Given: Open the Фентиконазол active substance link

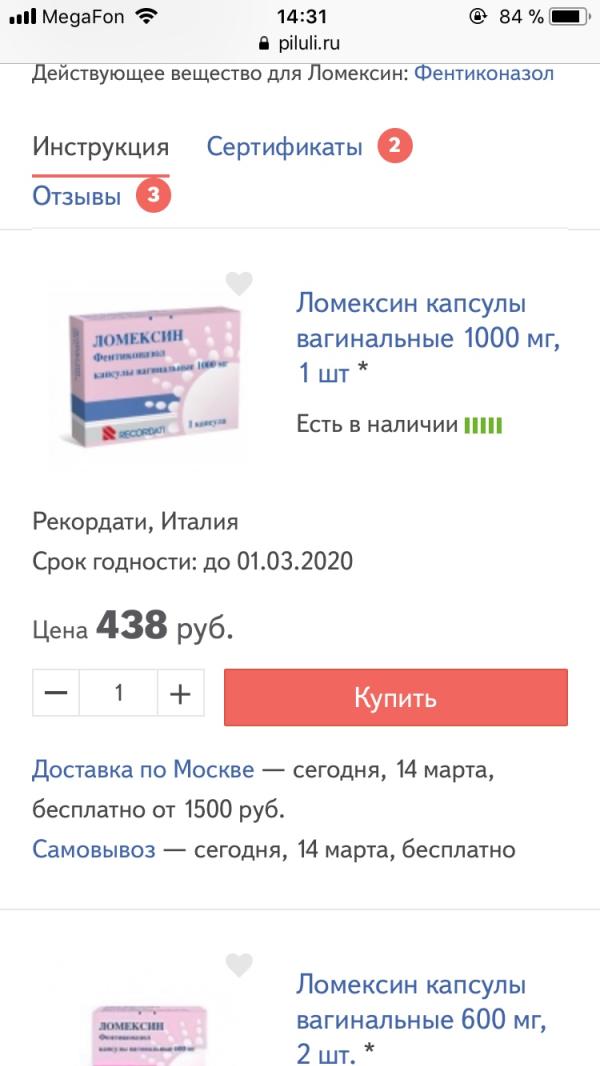Looking at the screenshot, I should (483, 73).
